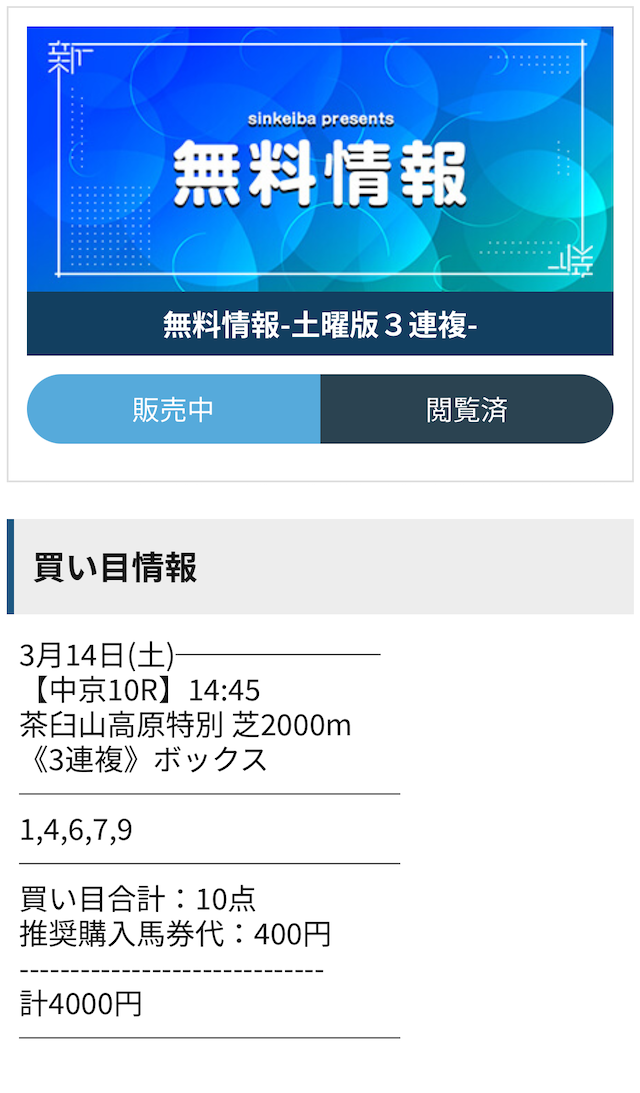Open the 無料情報 土曜版3連複 banner

click(x=320, y=190)
